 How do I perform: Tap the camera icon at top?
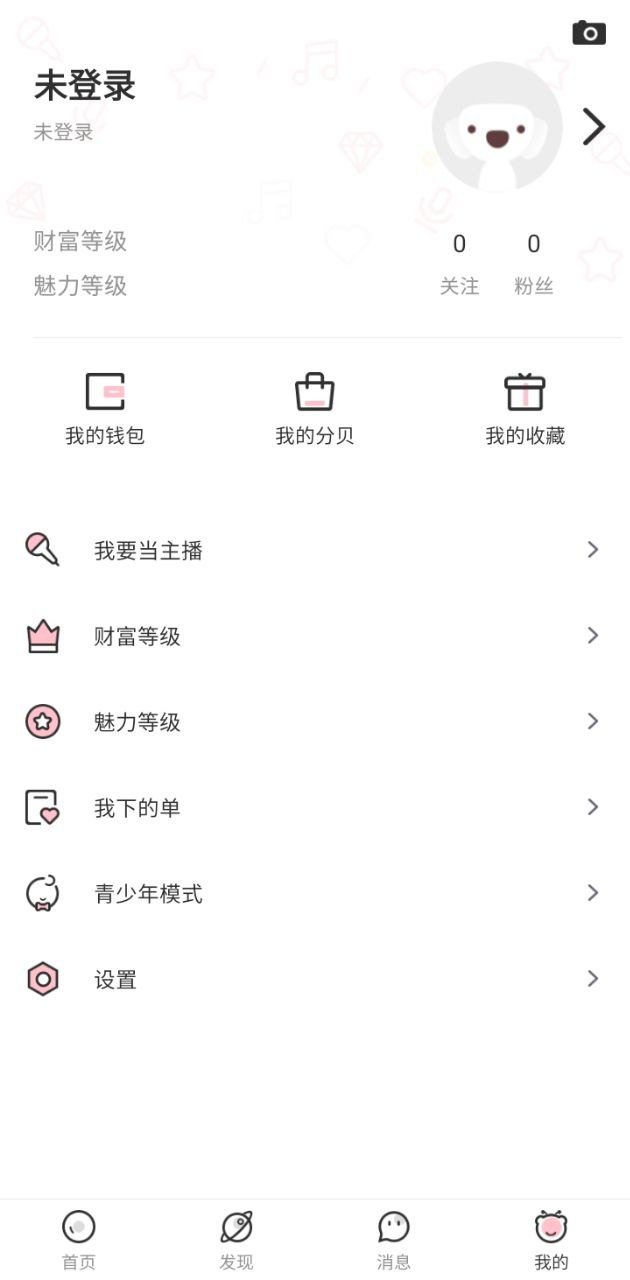pos(589,33)
